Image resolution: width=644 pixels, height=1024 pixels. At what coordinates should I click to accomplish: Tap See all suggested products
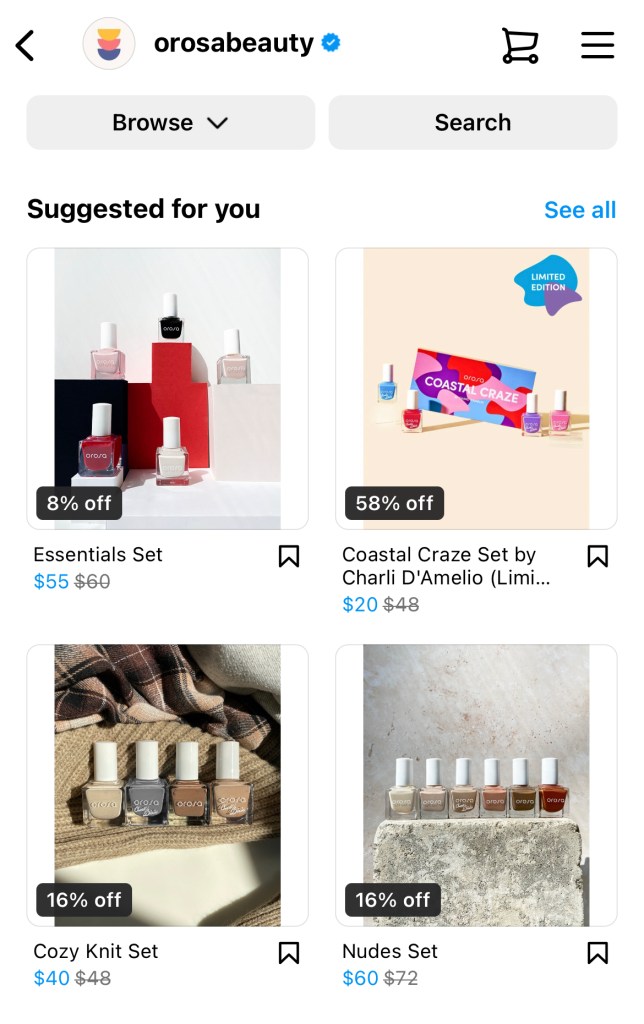coord(580,210)
